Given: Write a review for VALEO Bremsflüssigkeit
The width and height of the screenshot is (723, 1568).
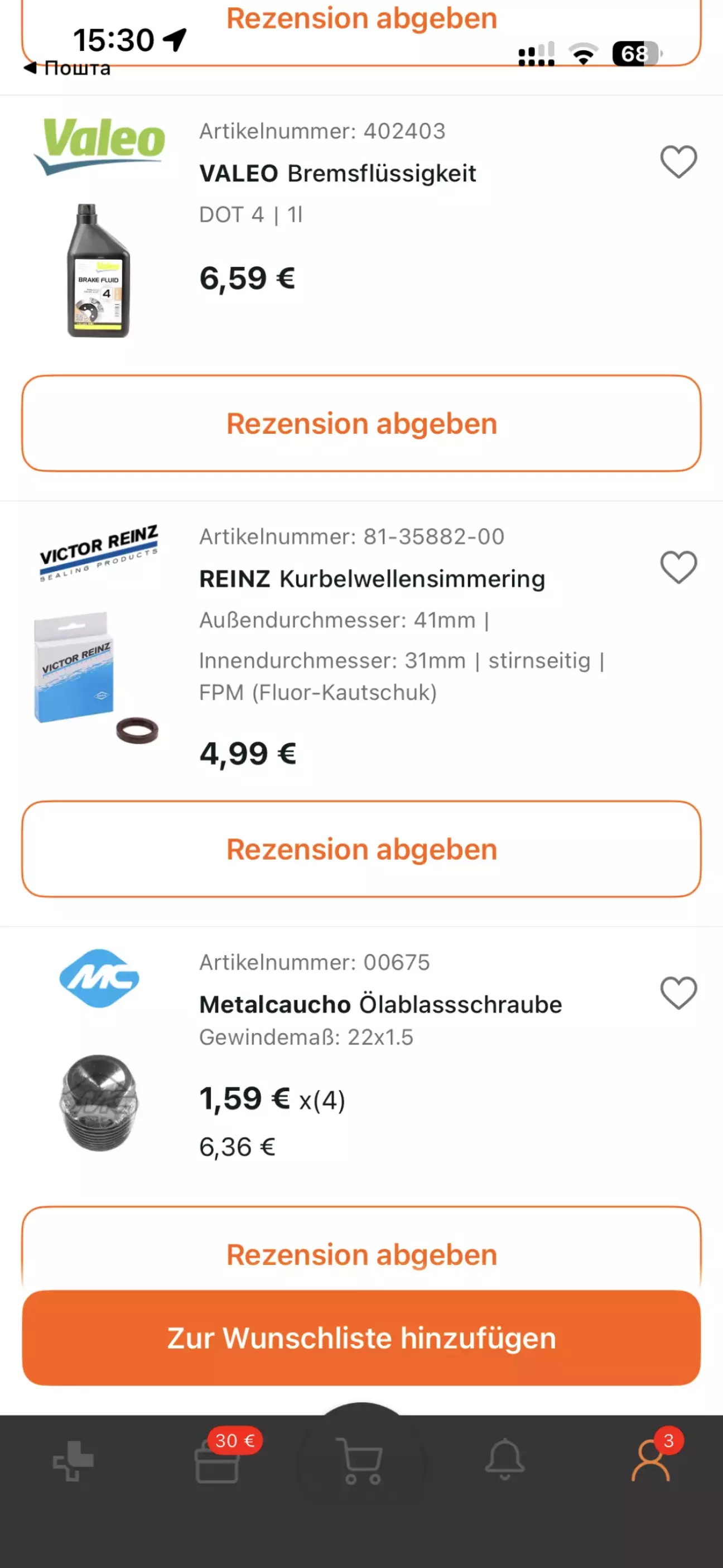Looking at the screenshot, I should tap(361, 424).
